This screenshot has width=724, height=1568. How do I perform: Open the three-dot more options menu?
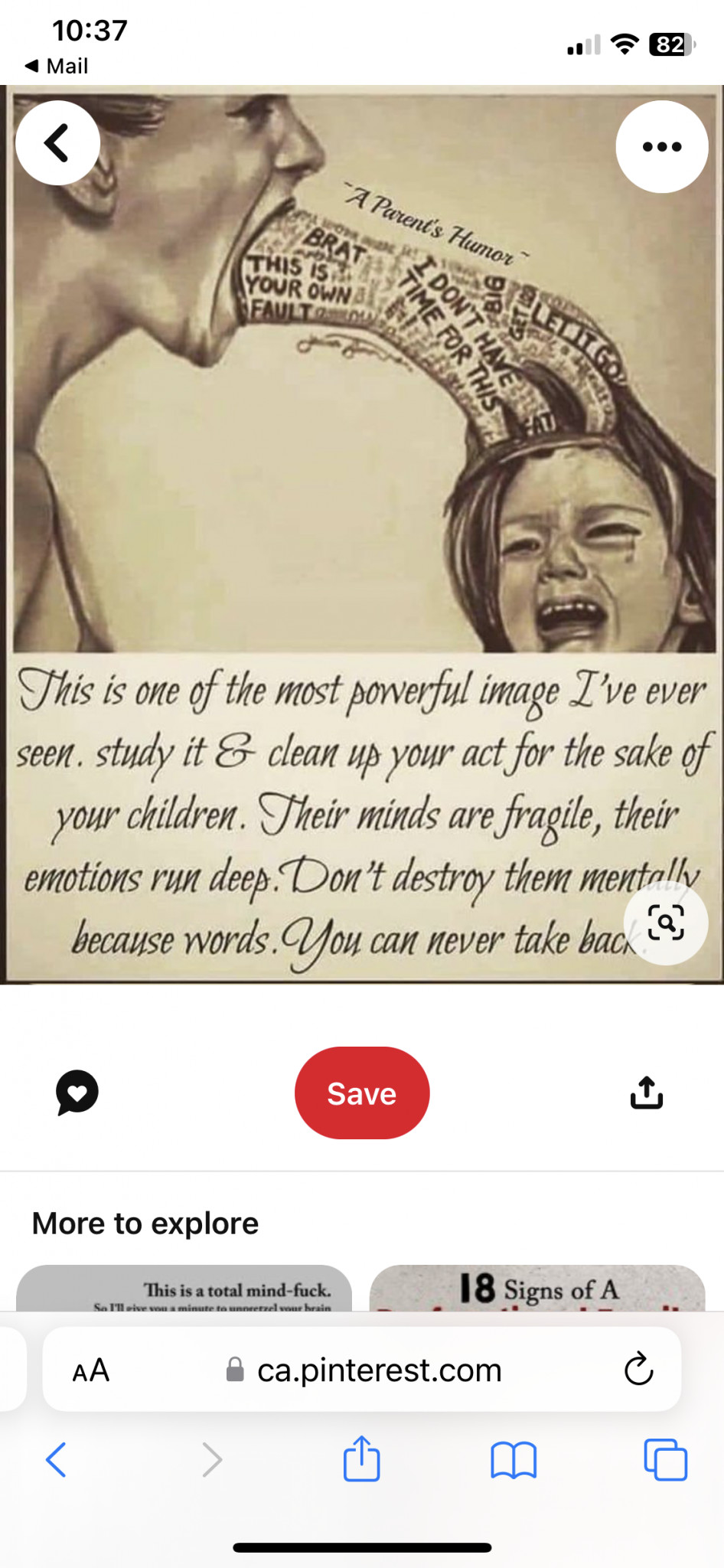(x=661, y=146)
